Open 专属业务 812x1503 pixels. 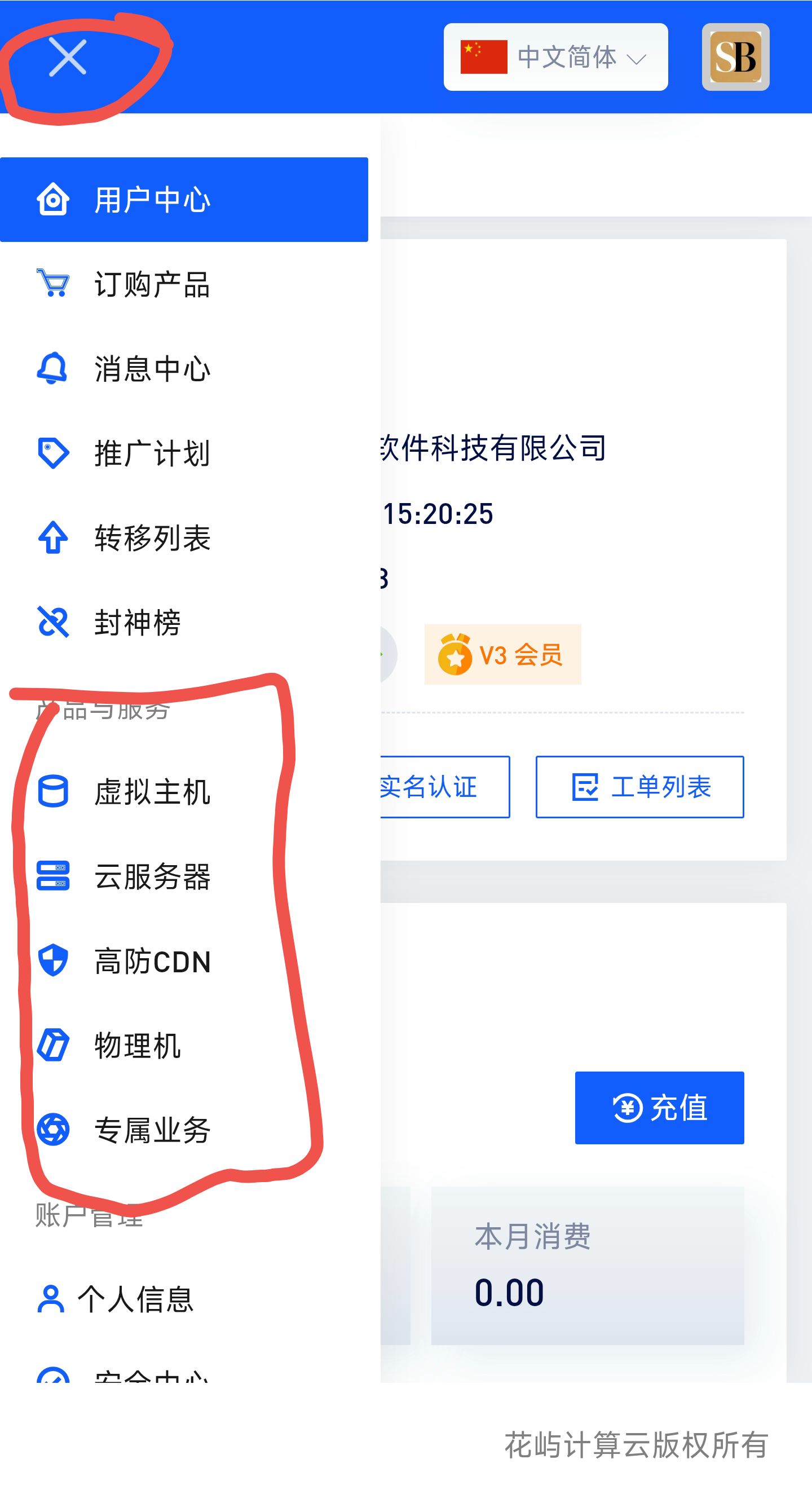tap(152, 1130)
